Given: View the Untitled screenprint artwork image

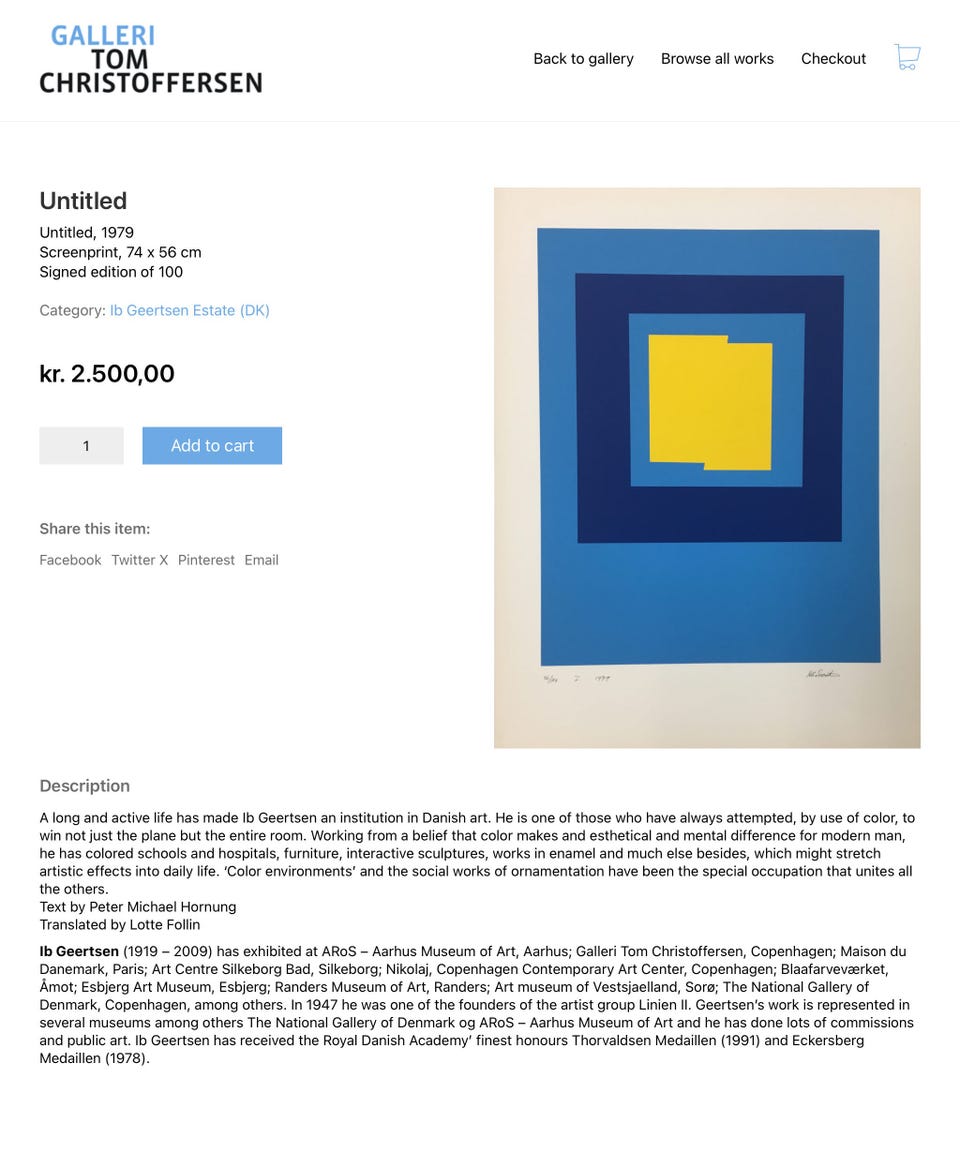Looking at the screenshot, I should point(706,467).
